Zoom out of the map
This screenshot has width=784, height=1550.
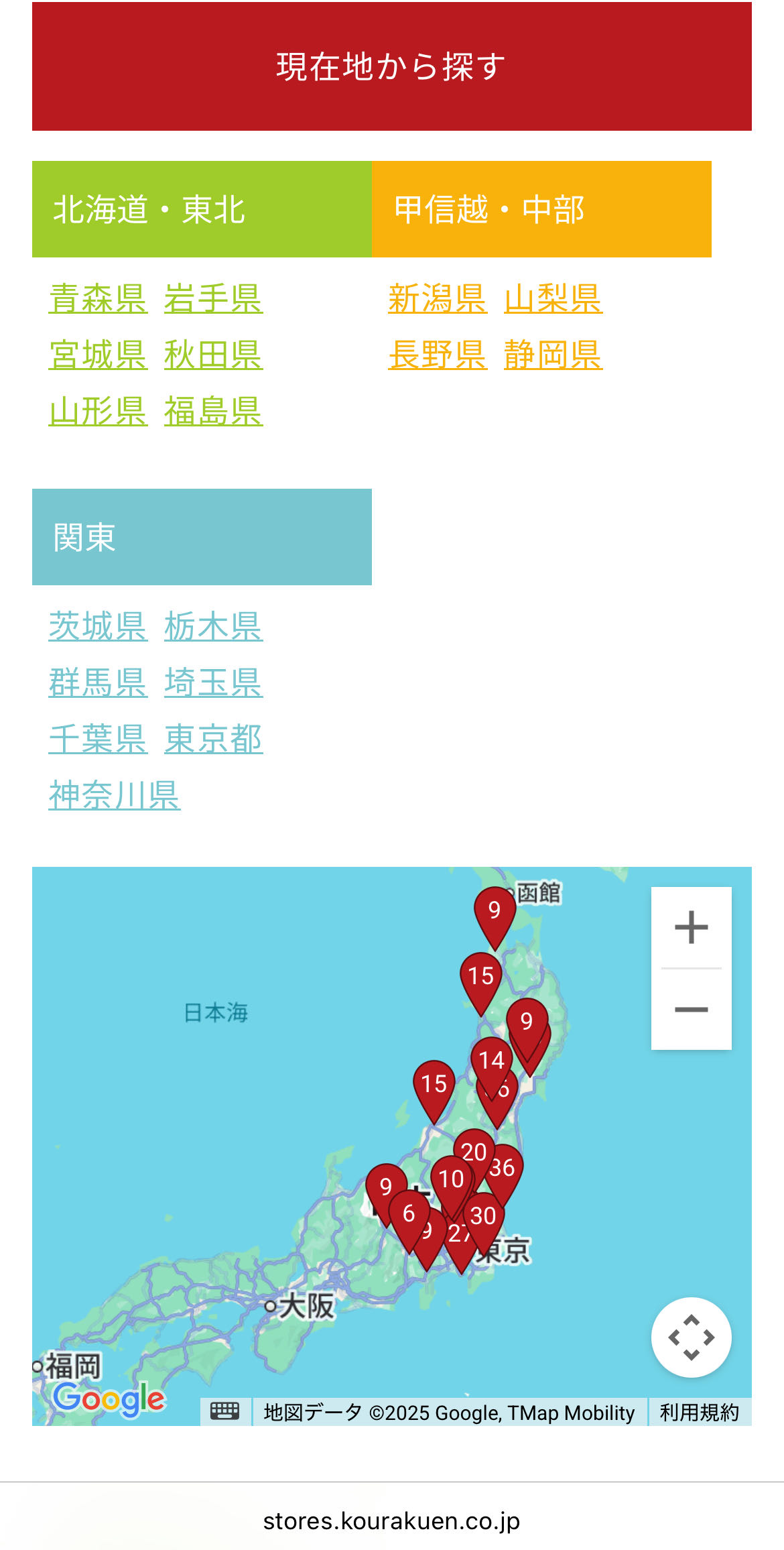pyautogui.click(x=691, y=1010)
